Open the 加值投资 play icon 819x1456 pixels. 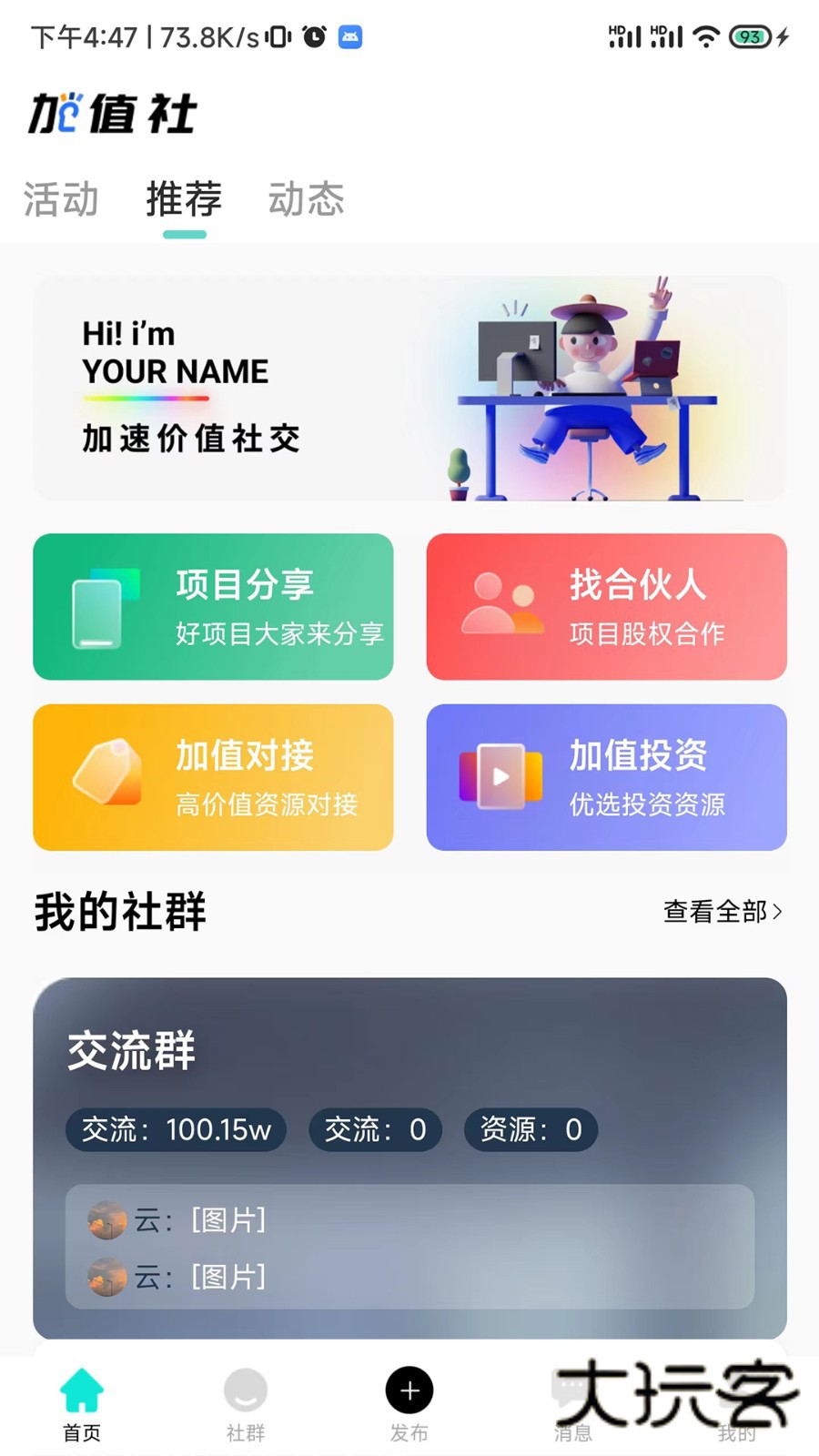[x=499, y=775]
